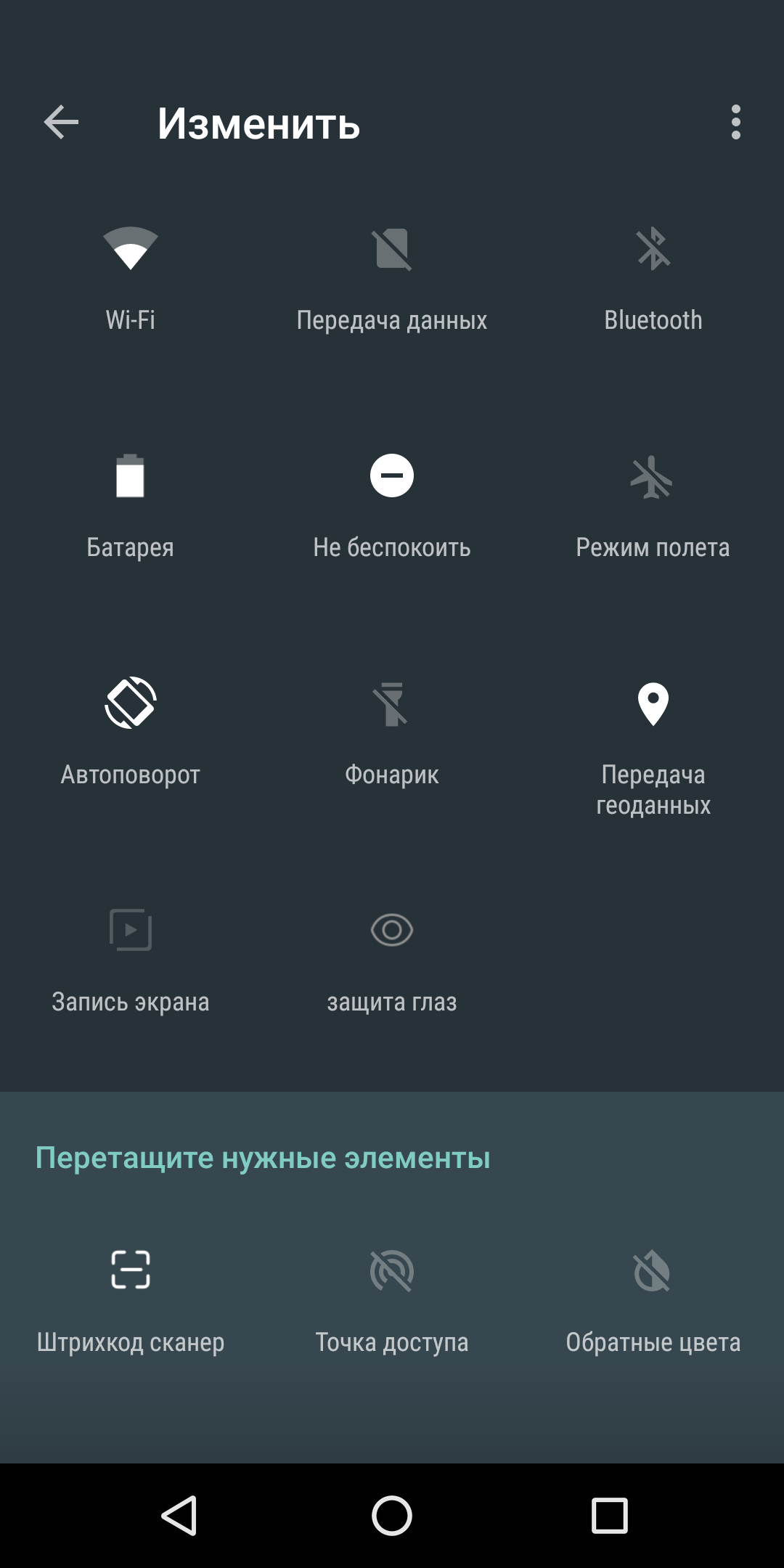The width and height of the screenshot is (784, 1568).
Task: Open the three-dot overflow menu
Action: click(736, 122)
